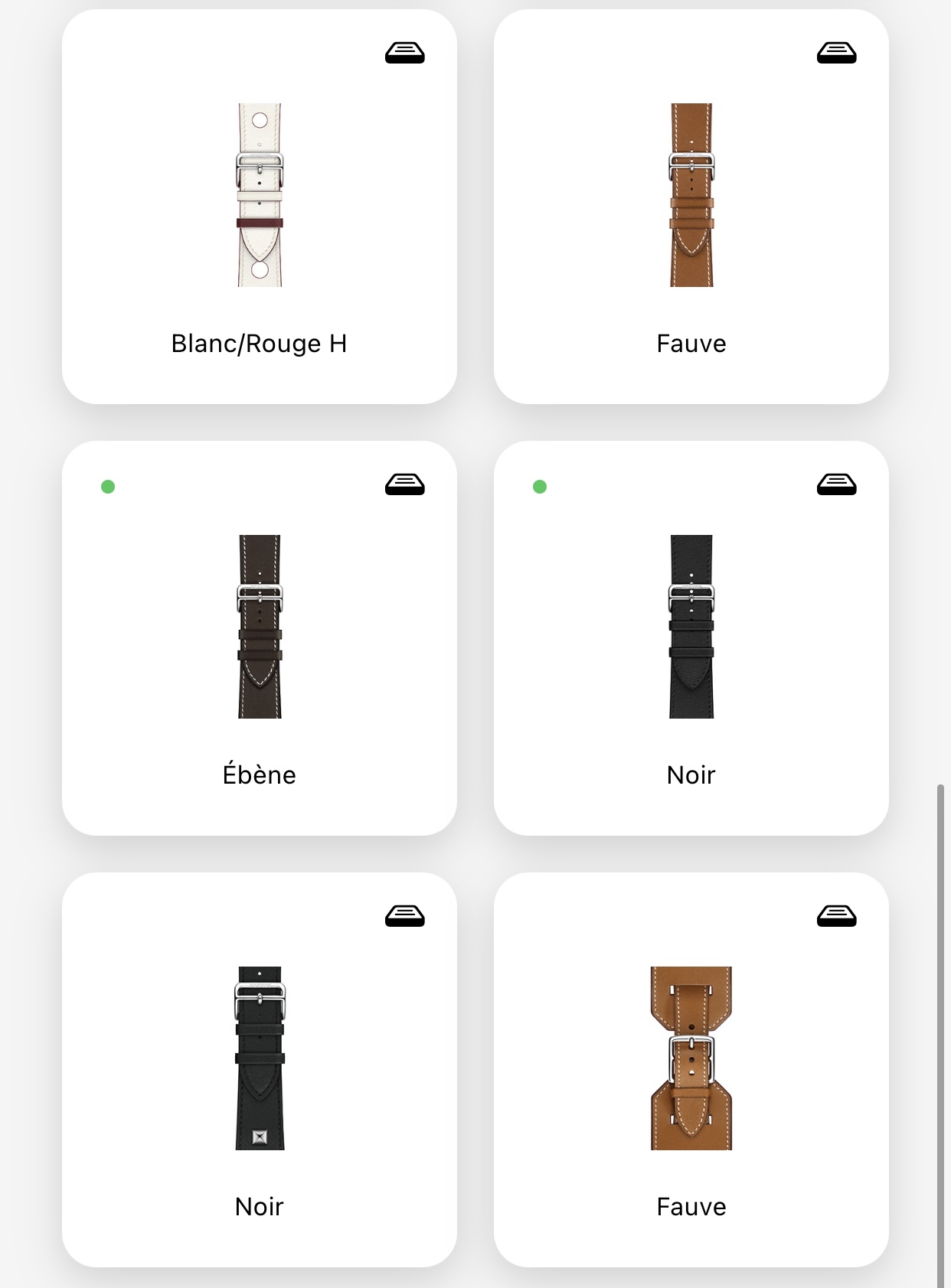951x1288 pixels.
Task: View the Fauve cuff-style band card
Action: point(691,1070)
